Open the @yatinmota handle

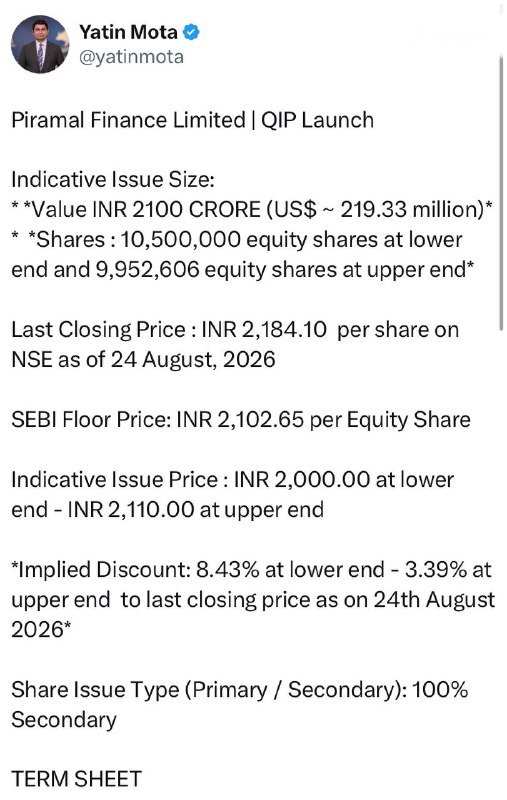(131, 57)
